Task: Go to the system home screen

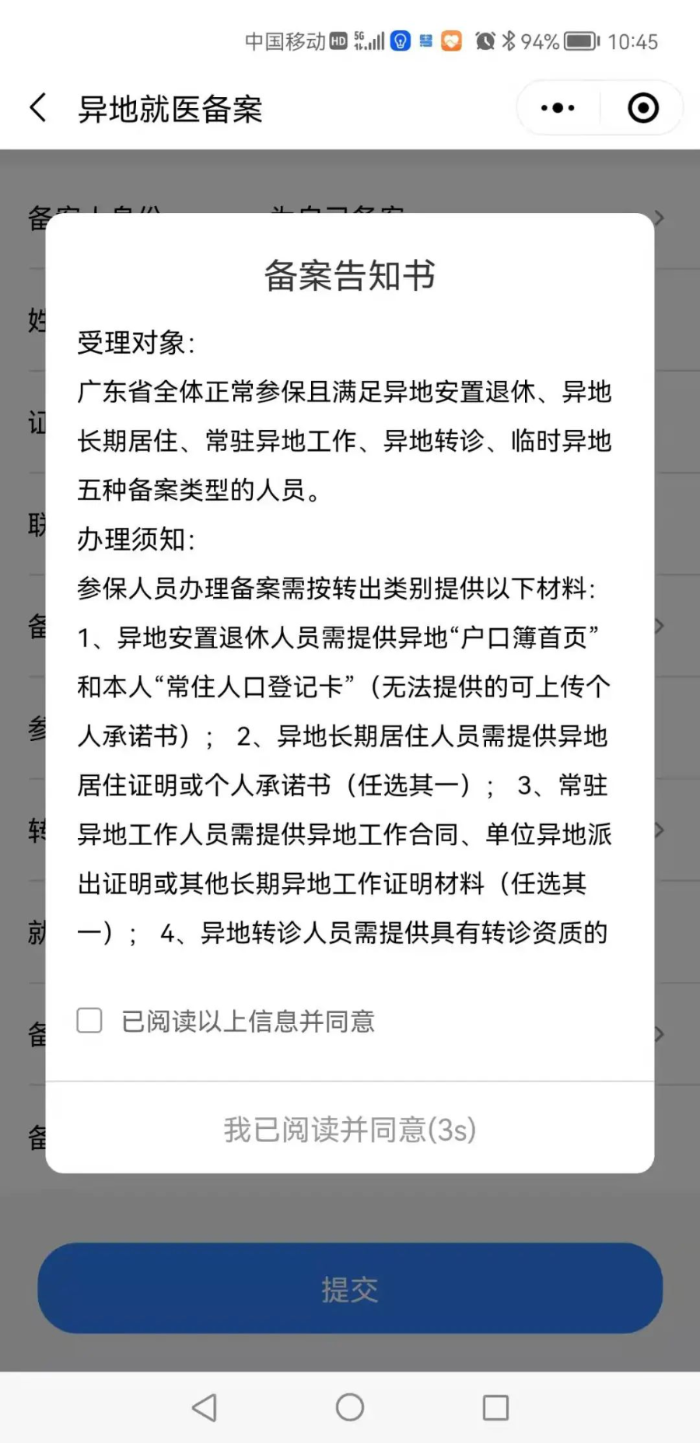Action: [350, 1407]
